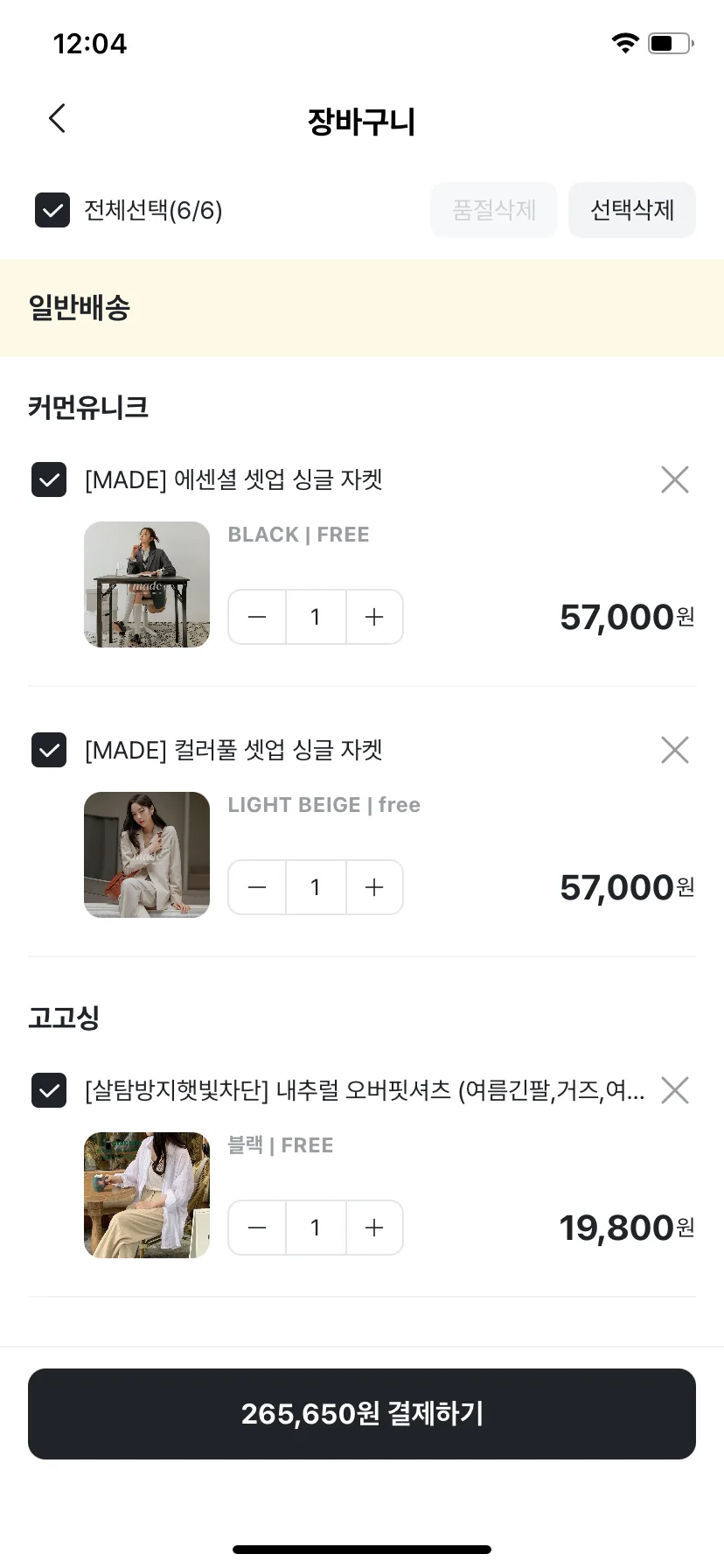
Task: Increase quantity of 내추럴 오버핏셔츠
Action: coord(374,1228)
